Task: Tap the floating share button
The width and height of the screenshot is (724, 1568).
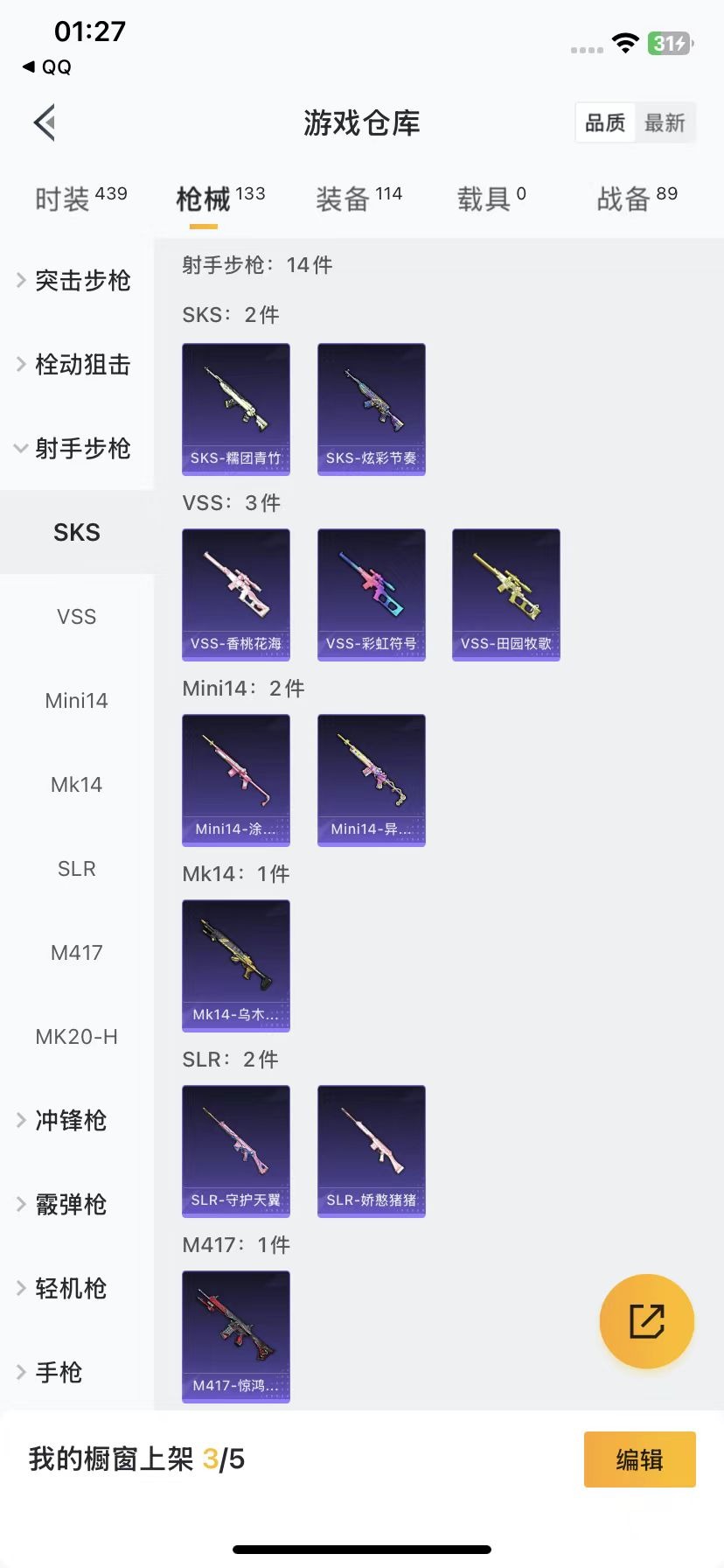Action: [x=647, y=1320]
